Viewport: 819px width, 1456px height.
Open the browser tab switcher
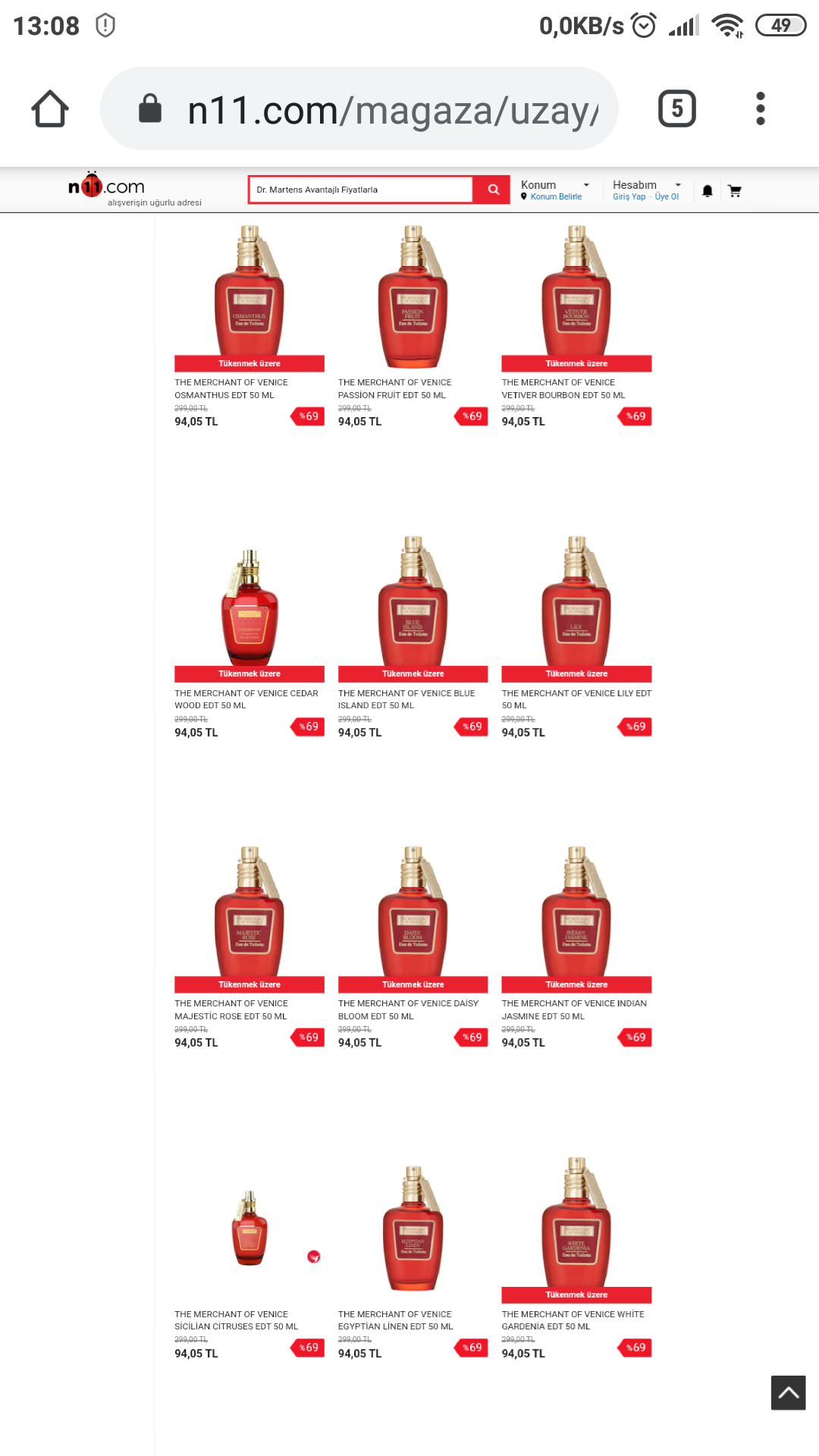pyautogui.click(x=676, y=109)
